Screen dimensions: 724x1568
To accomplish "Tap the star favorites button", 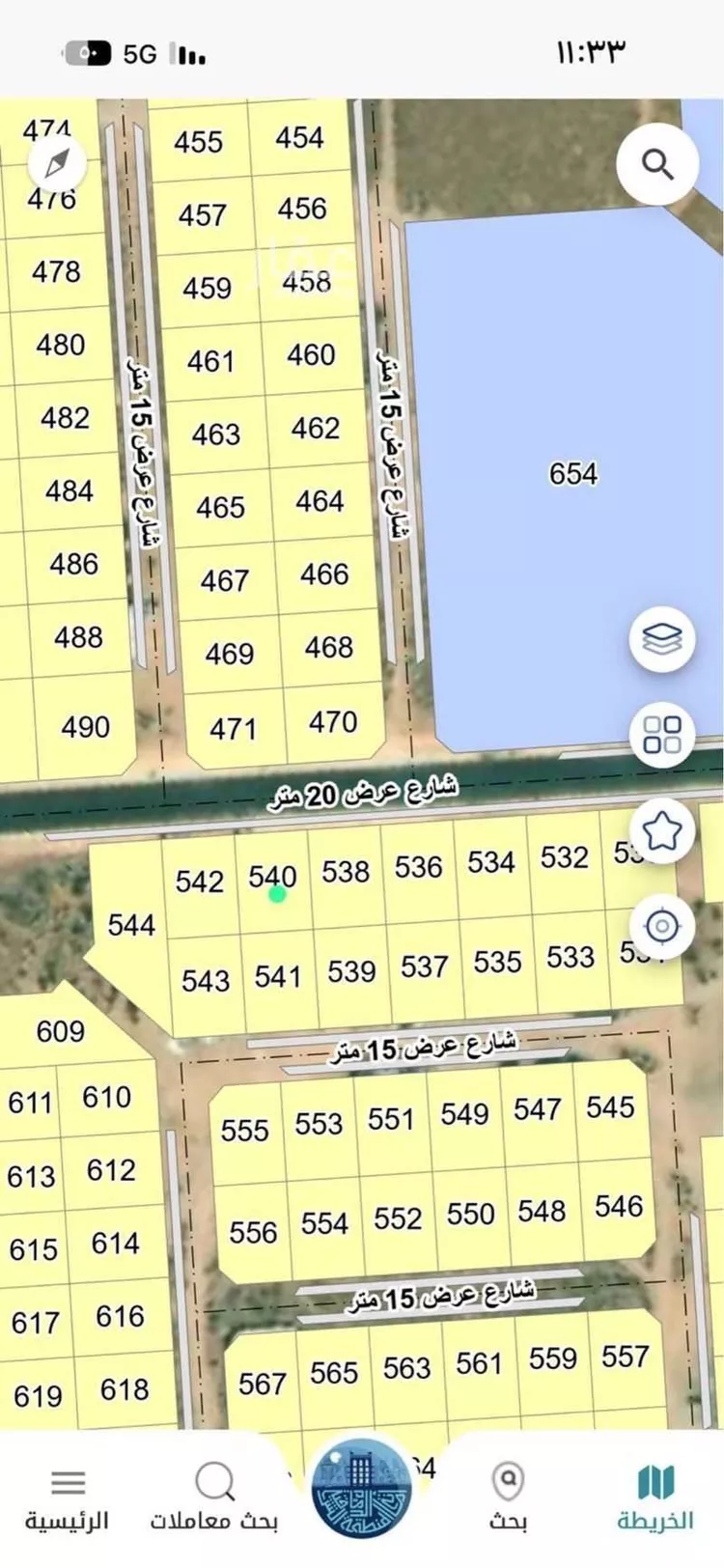I will coord(662,829).
